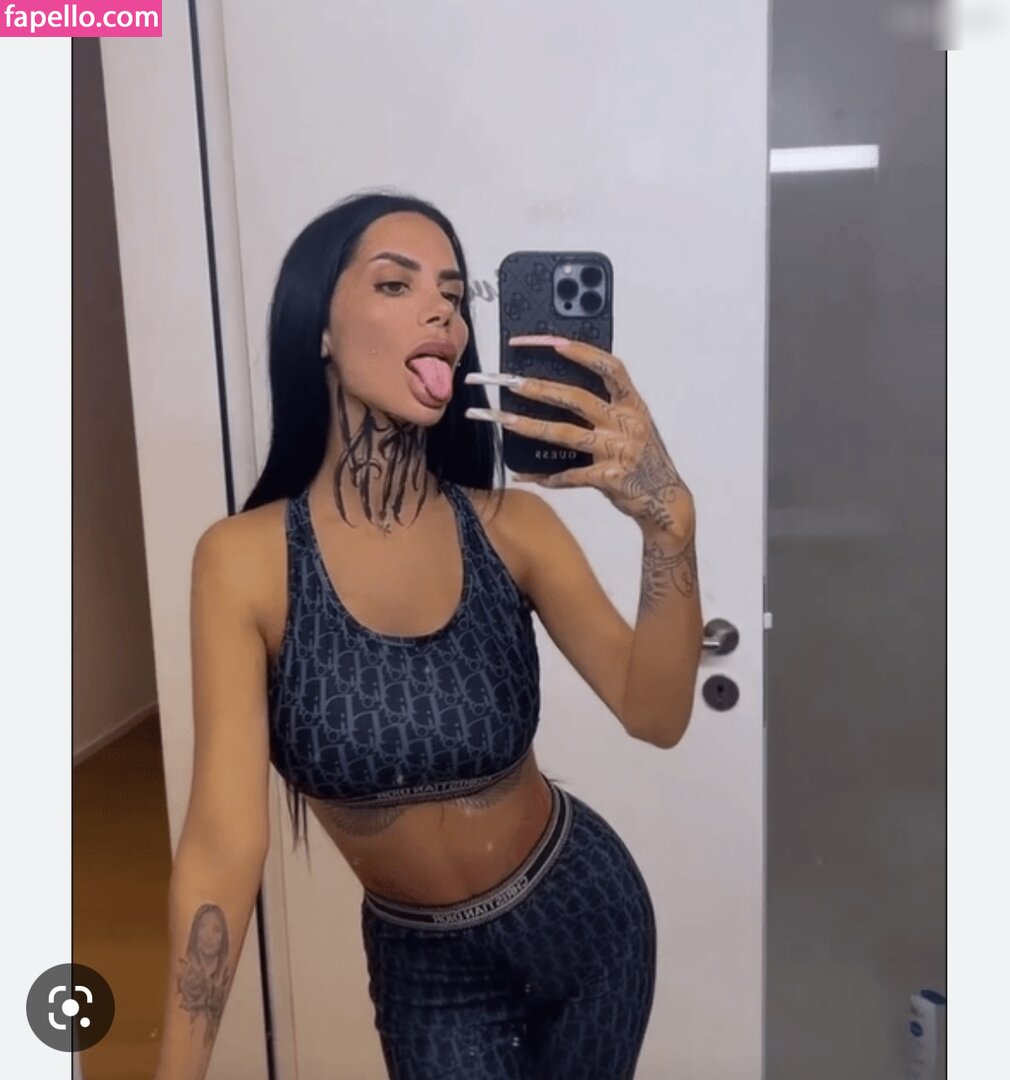This screenshot has width=1010, height=1080.
Task: Open visual search lens on the image
Action: [70, 1007]
